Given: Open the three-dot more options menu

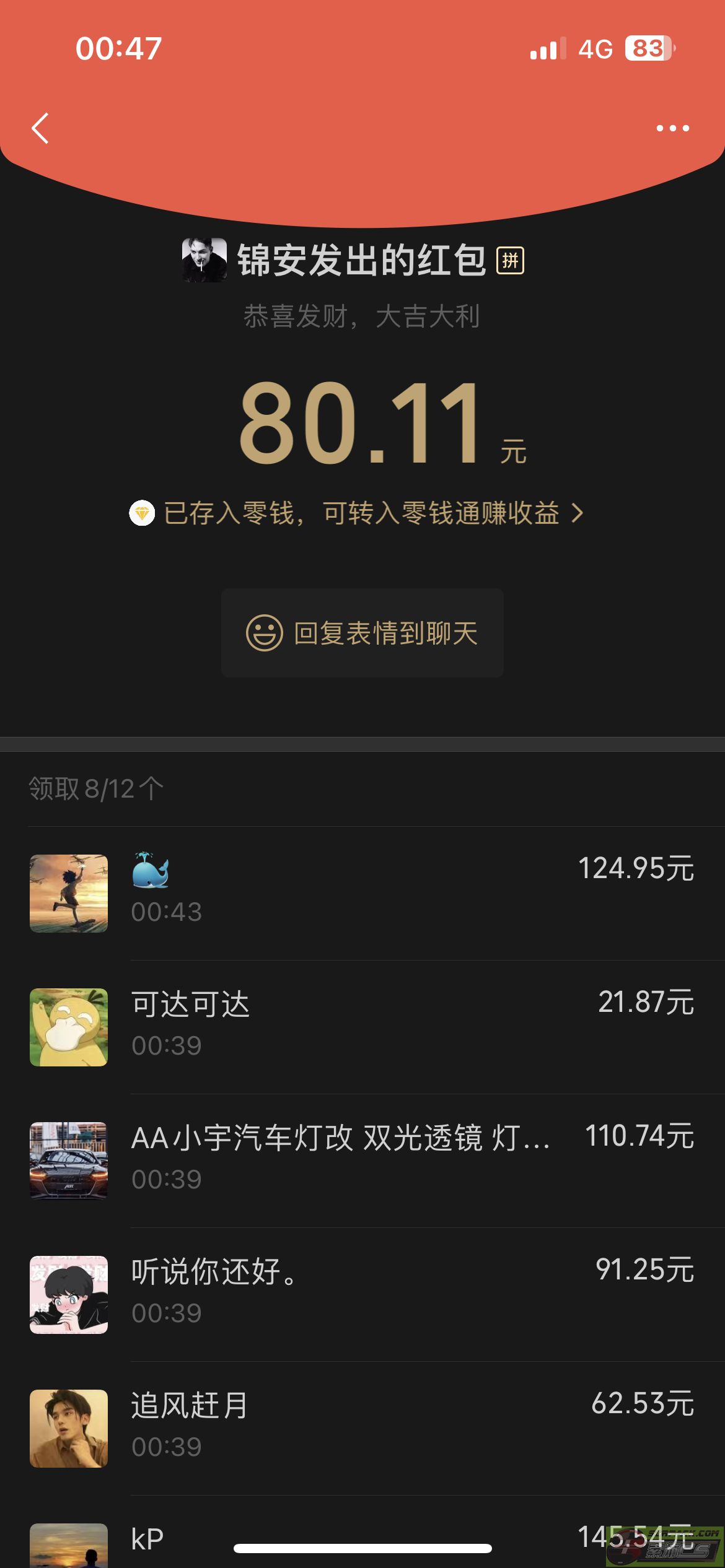Looking at the screenshot, I should point(672,128).
